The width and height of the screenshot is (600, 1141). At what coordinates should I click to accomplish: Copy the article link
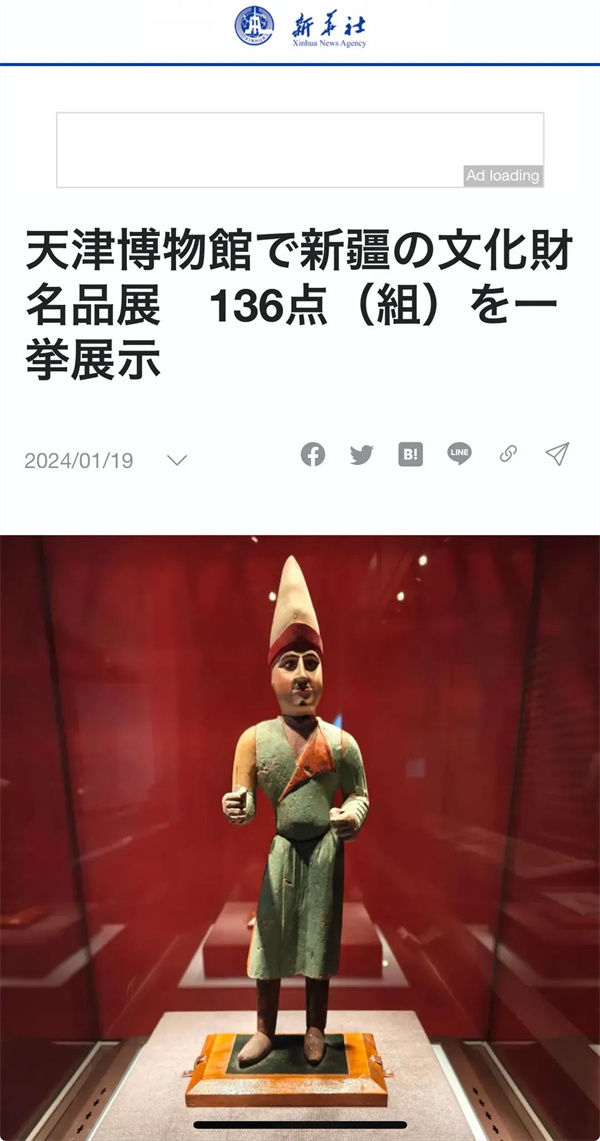click(x=508, y=454)
